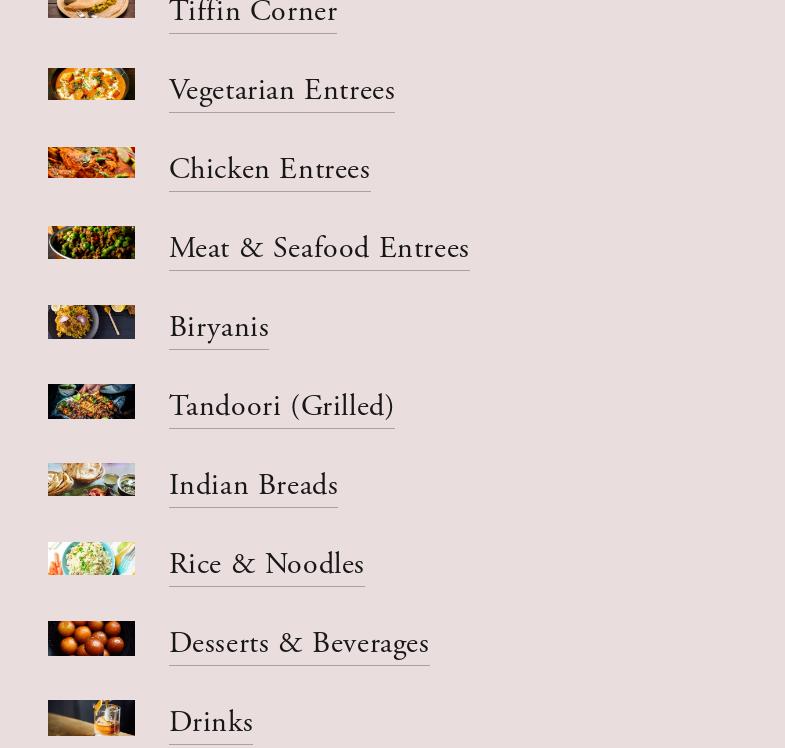Tap the Indian Breads picture thumbnail

[x=91, y=480]
